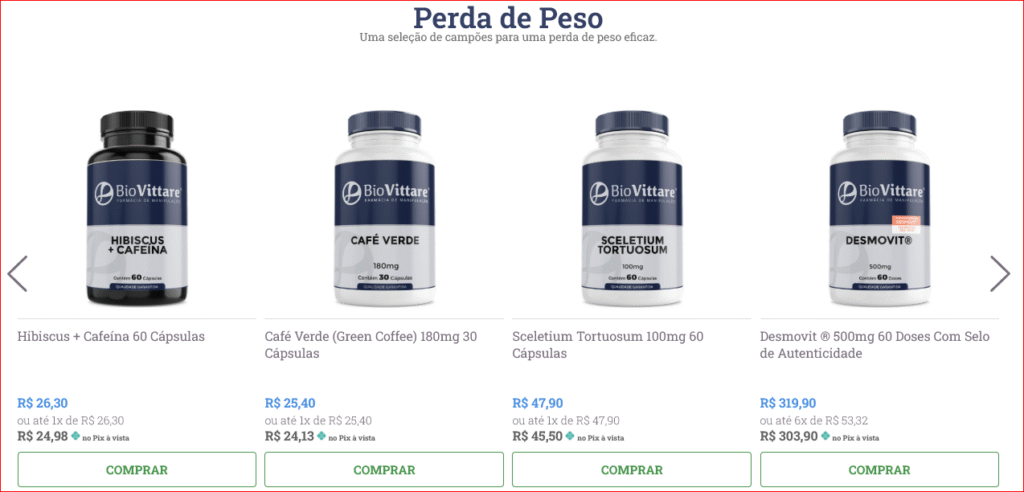
Task: Show previous products in the carousel
Action: pos(17,274)
